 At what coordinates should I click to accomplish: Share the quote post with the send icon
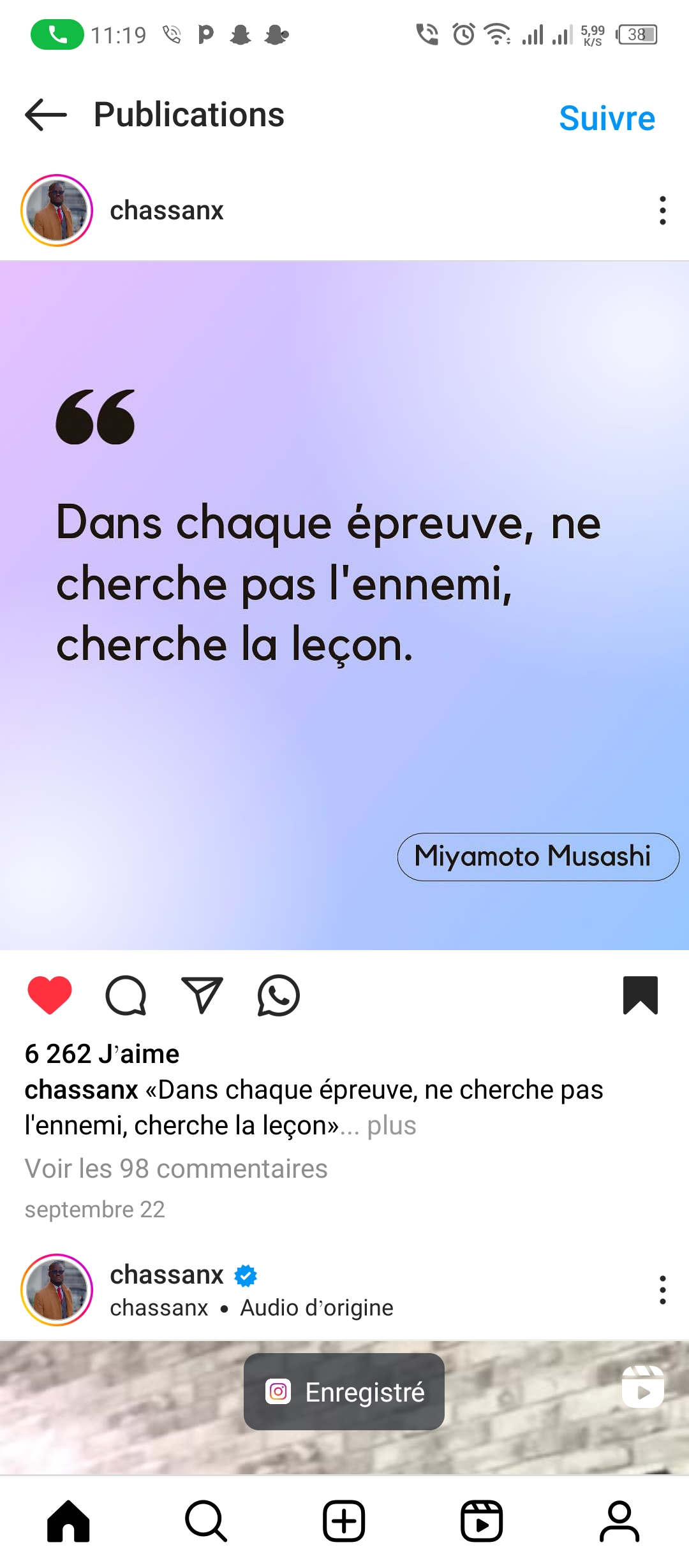202,995
